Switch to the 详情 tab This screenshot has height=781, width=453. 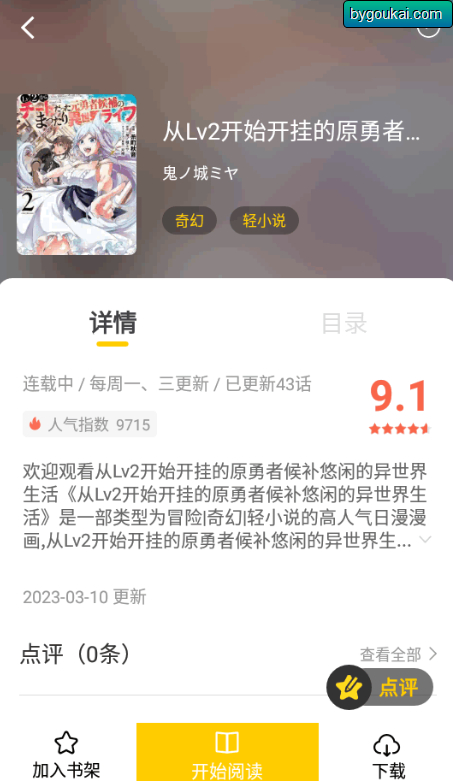pos(113,323)
